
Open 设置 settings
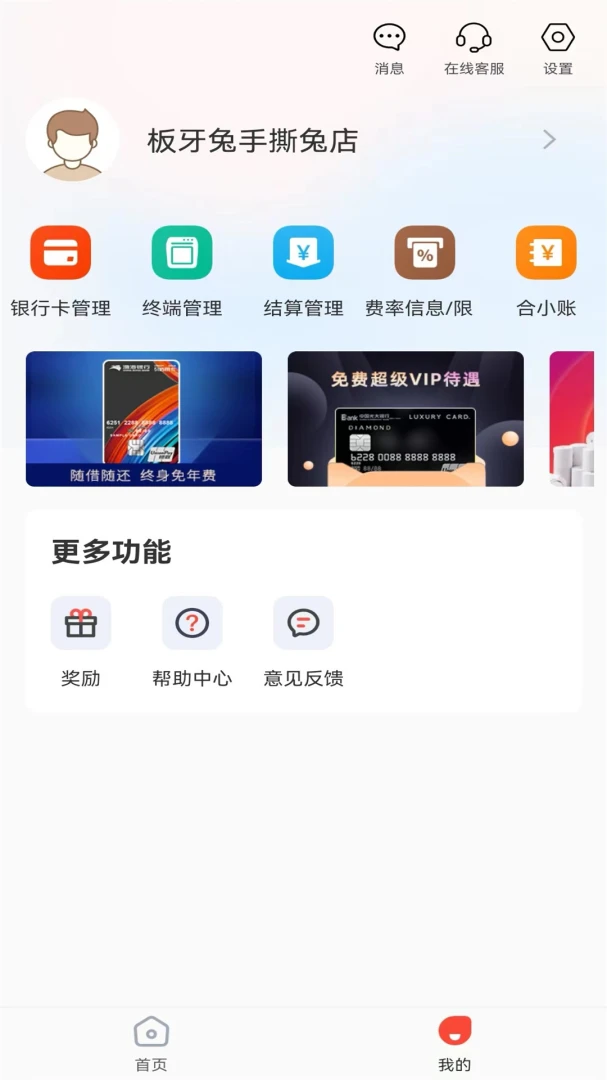[x=558, y=49]
